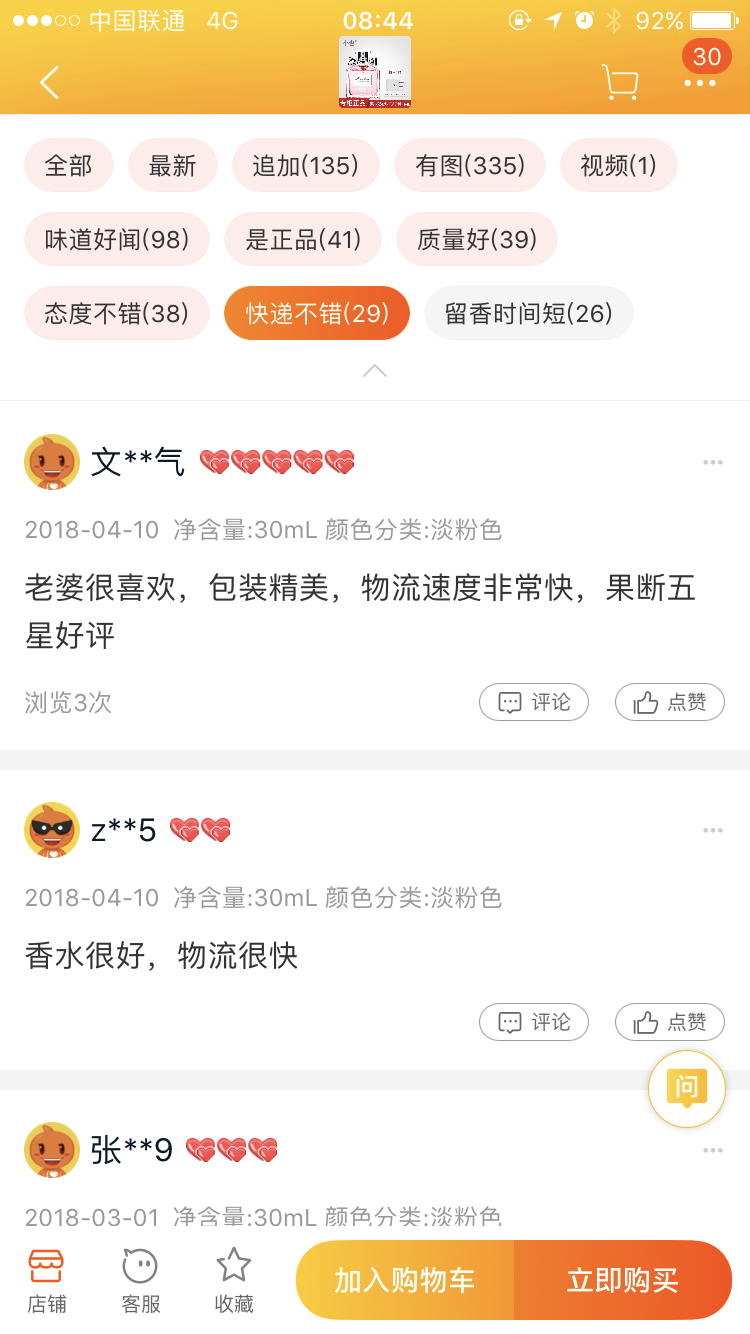The width and height of the screenshot is (750, 1334).
Task: Filter reviews by 视频(1)
Action: pyautogui.click(x=618, y=166)
